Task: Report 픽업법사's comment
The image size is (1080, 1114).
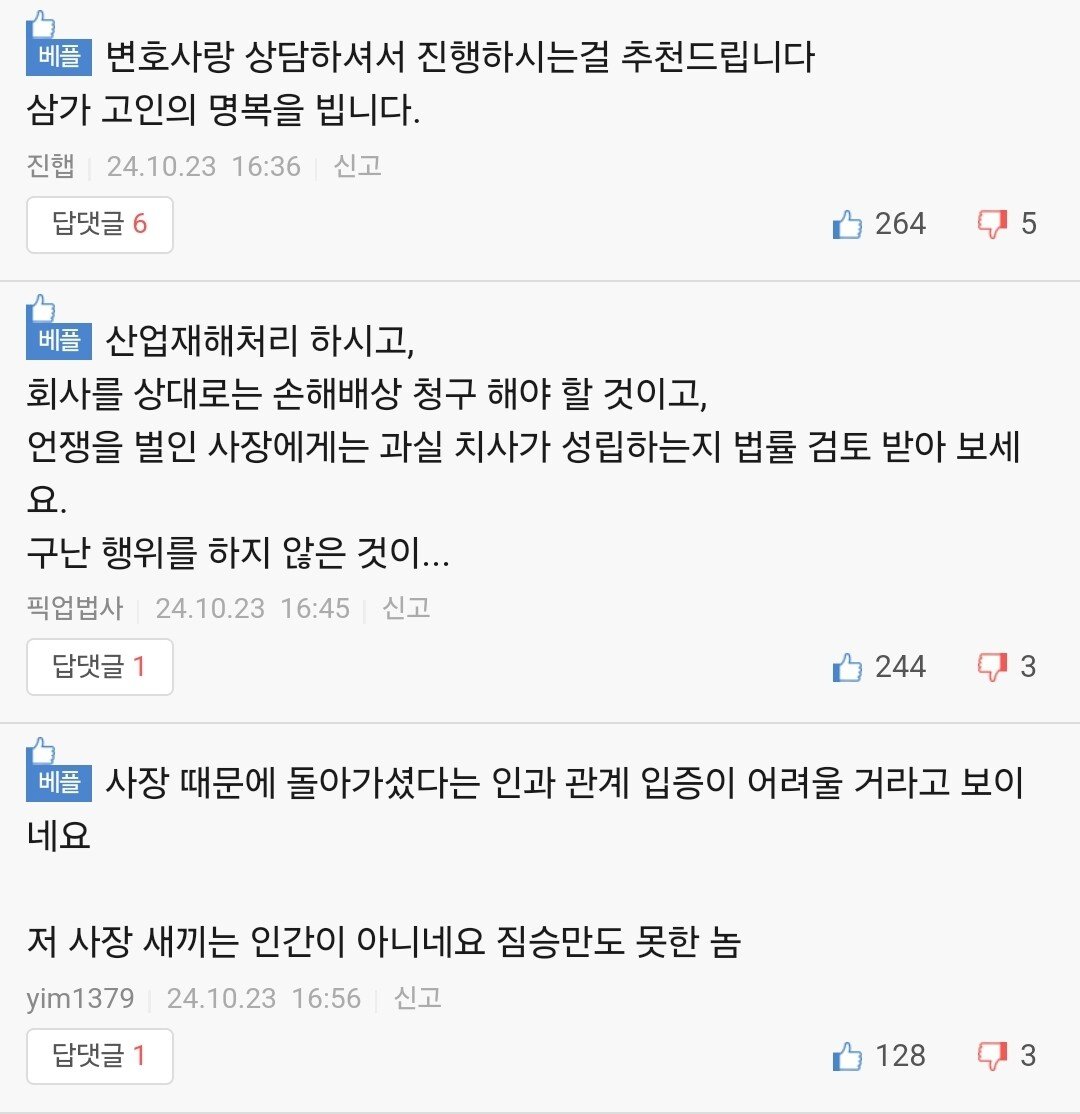Action: tap(406, 608)
